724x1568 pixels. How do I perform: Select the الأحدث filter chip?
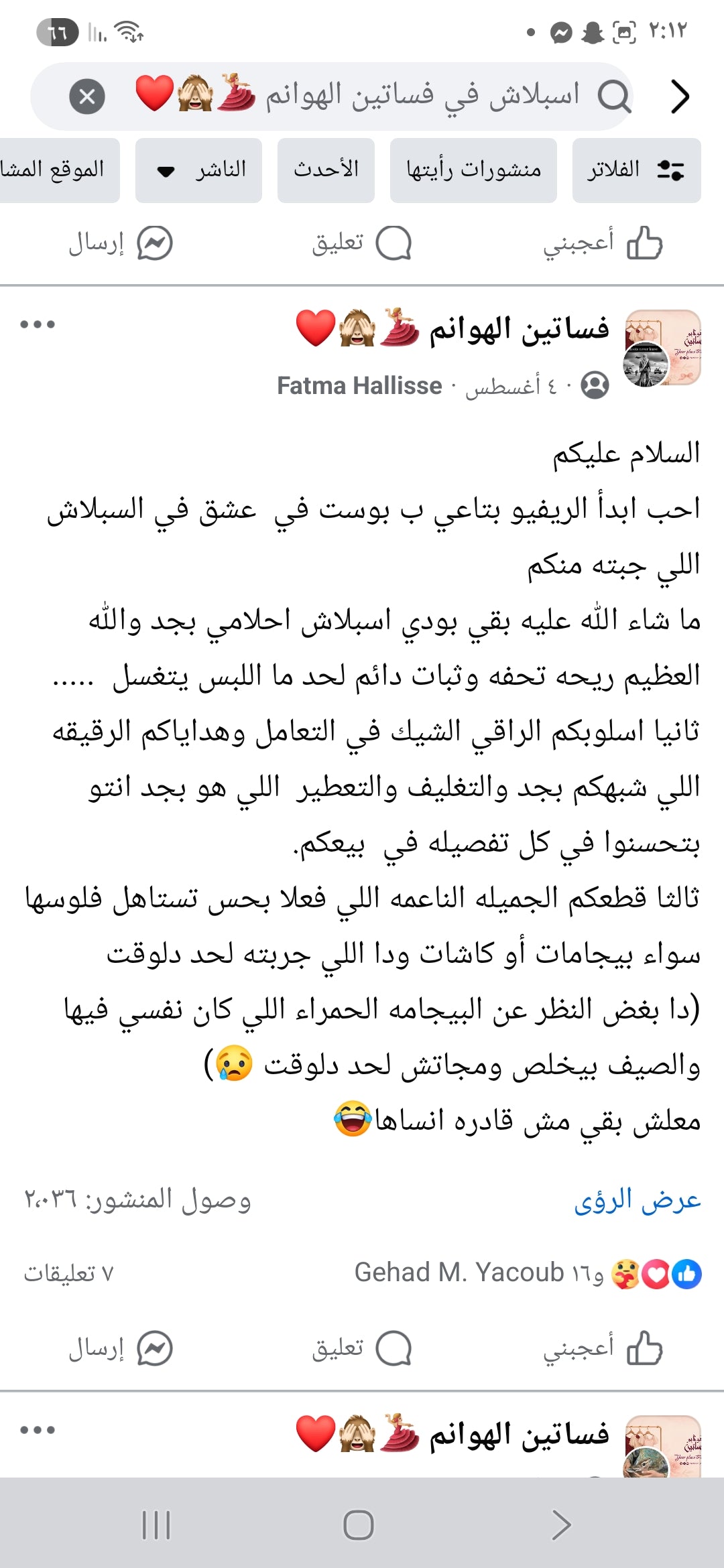coord(326,170)
